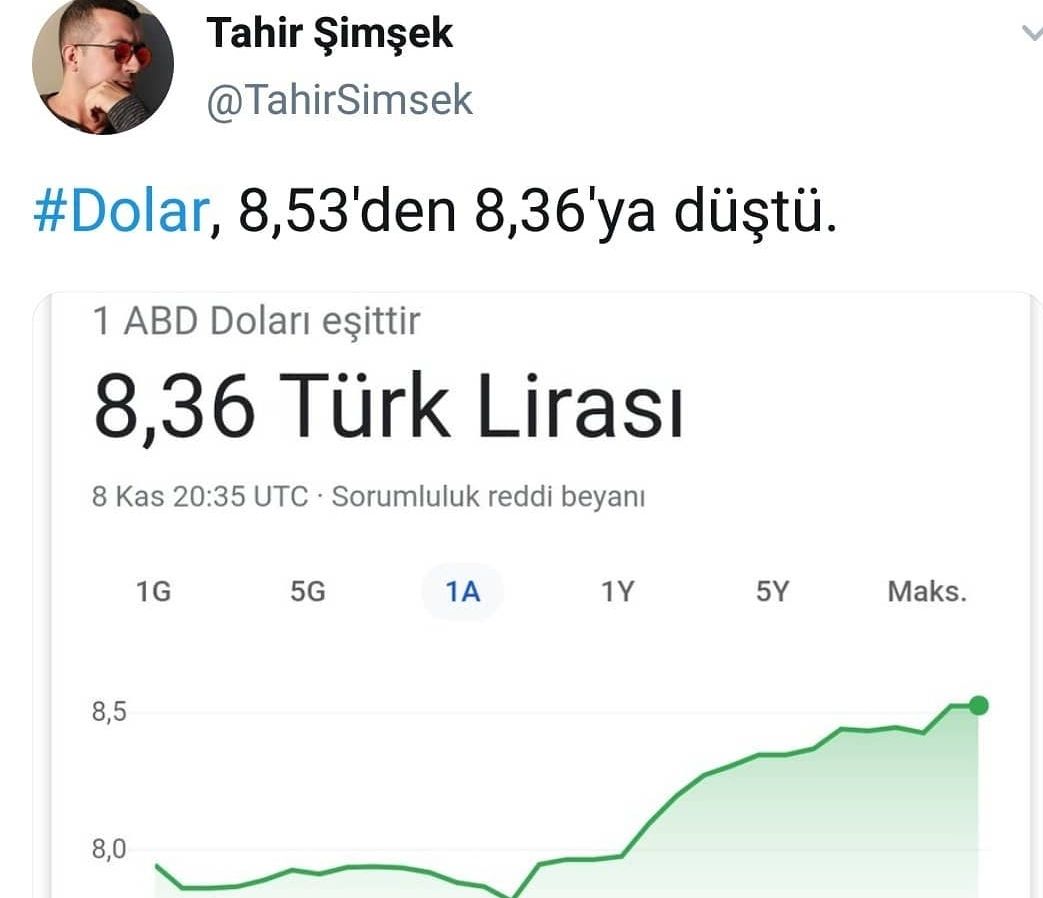Tap the @TahirSimsek username

tap(339, 100)
